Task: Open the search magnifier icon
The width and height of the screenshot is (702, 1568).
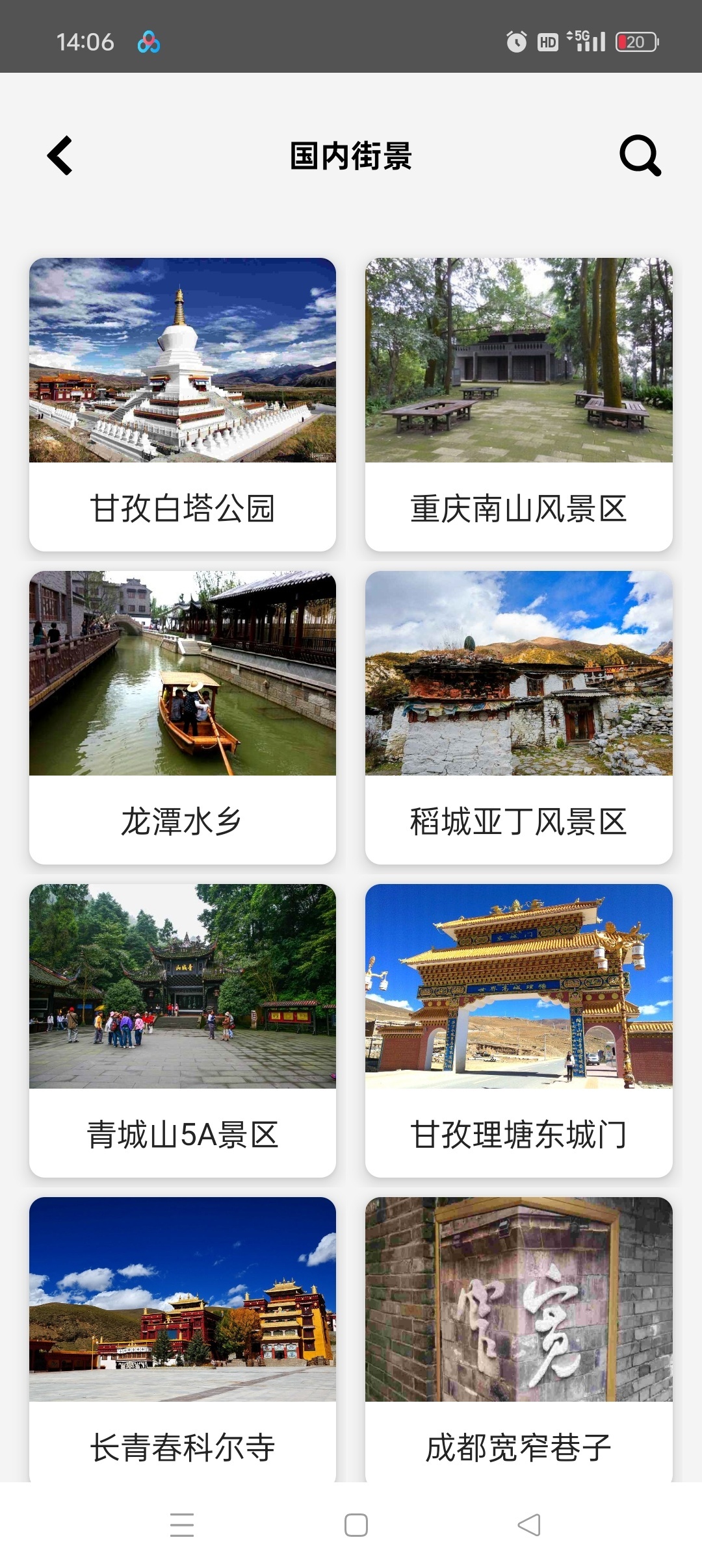Action: [640, 156]
